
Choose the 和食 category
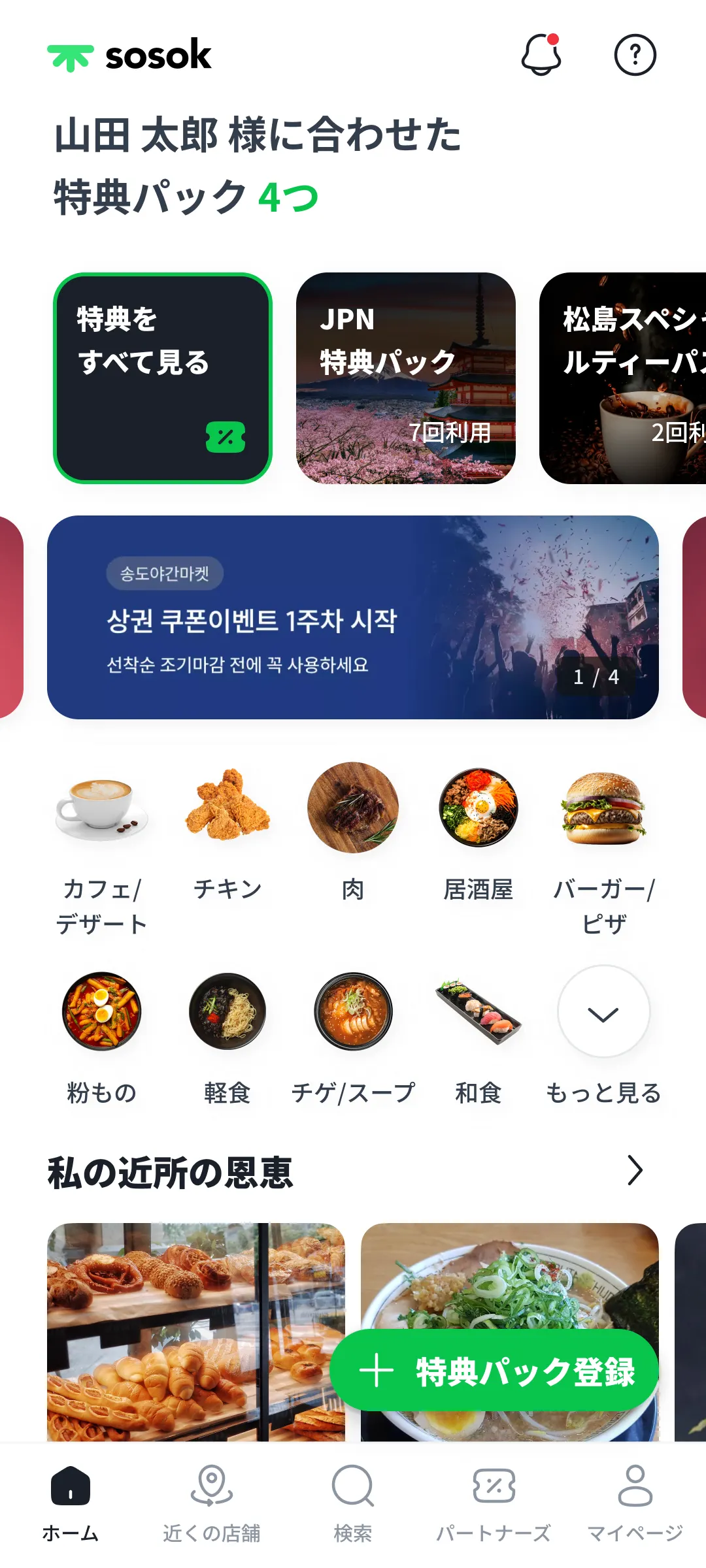pos(479,1039)
